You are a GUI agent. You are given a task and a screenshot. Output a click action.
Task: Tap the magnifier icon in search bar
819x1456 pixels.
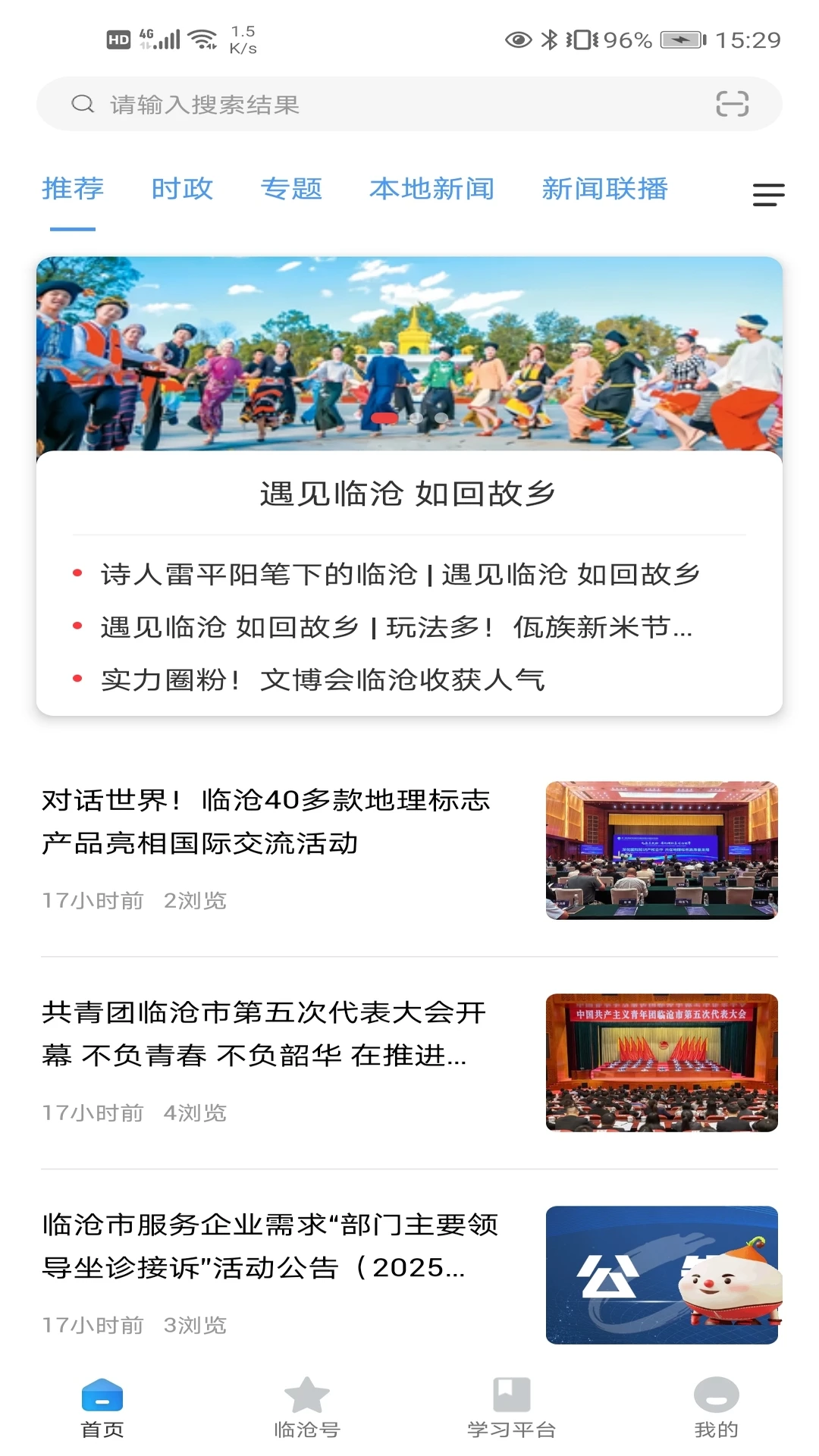coord(81,104)
